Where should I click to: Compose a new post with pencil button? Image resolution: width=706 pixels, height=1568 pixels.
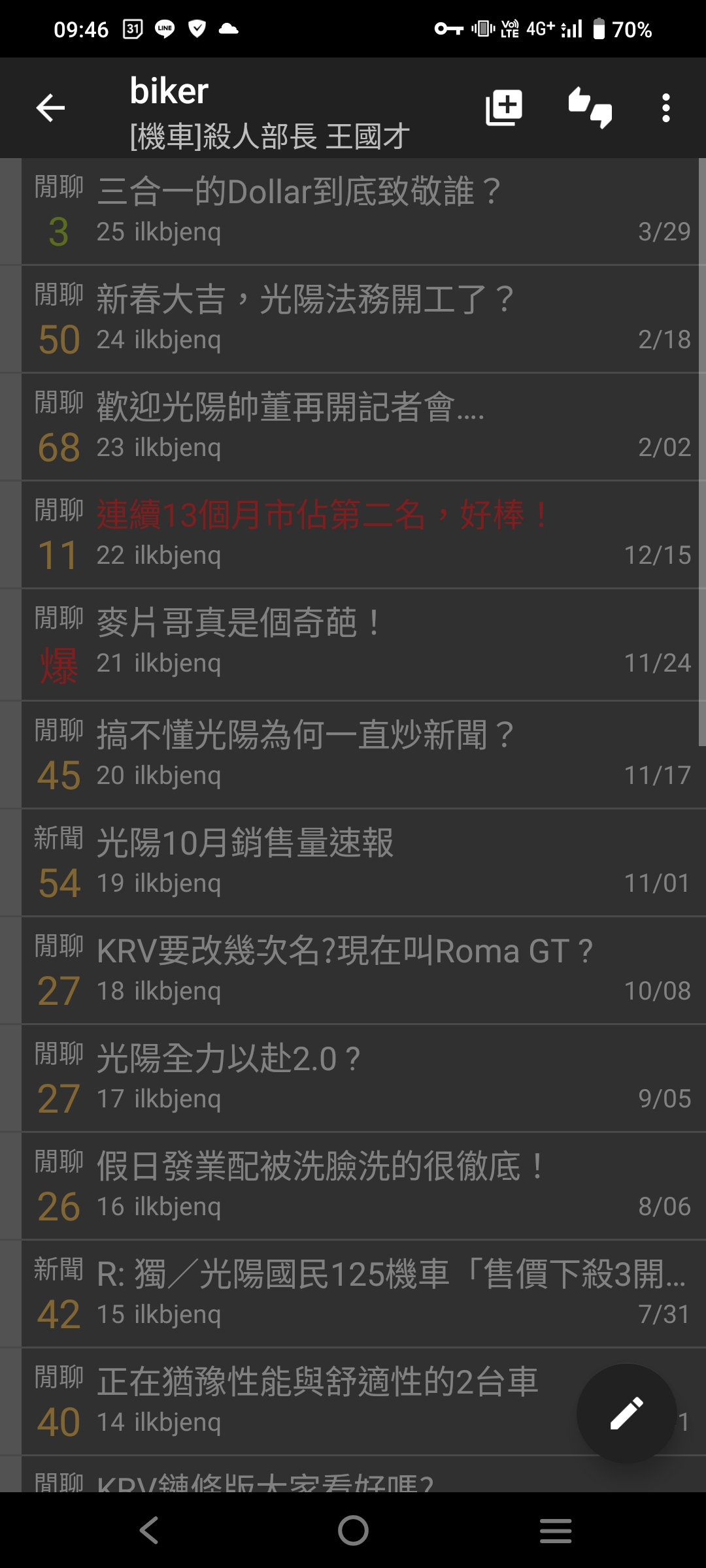[x=626, y=1413]
